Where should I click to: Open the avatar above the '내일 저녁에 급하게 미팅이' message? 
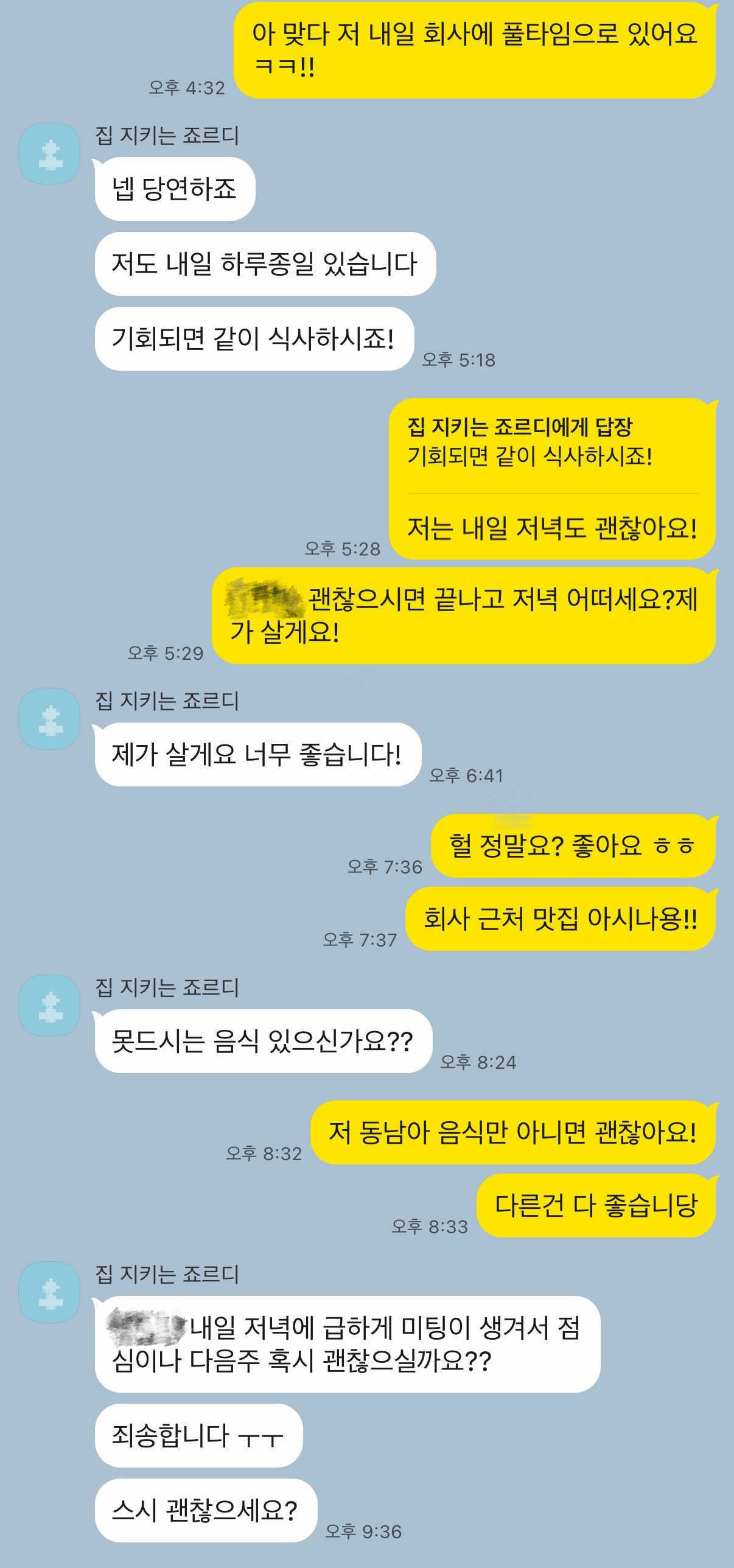pos(49,1292)
